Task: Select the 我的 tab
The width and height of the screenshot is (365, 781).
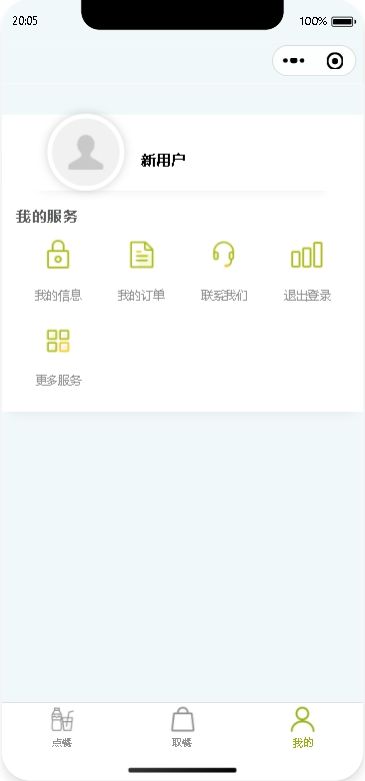Action: 303,727
